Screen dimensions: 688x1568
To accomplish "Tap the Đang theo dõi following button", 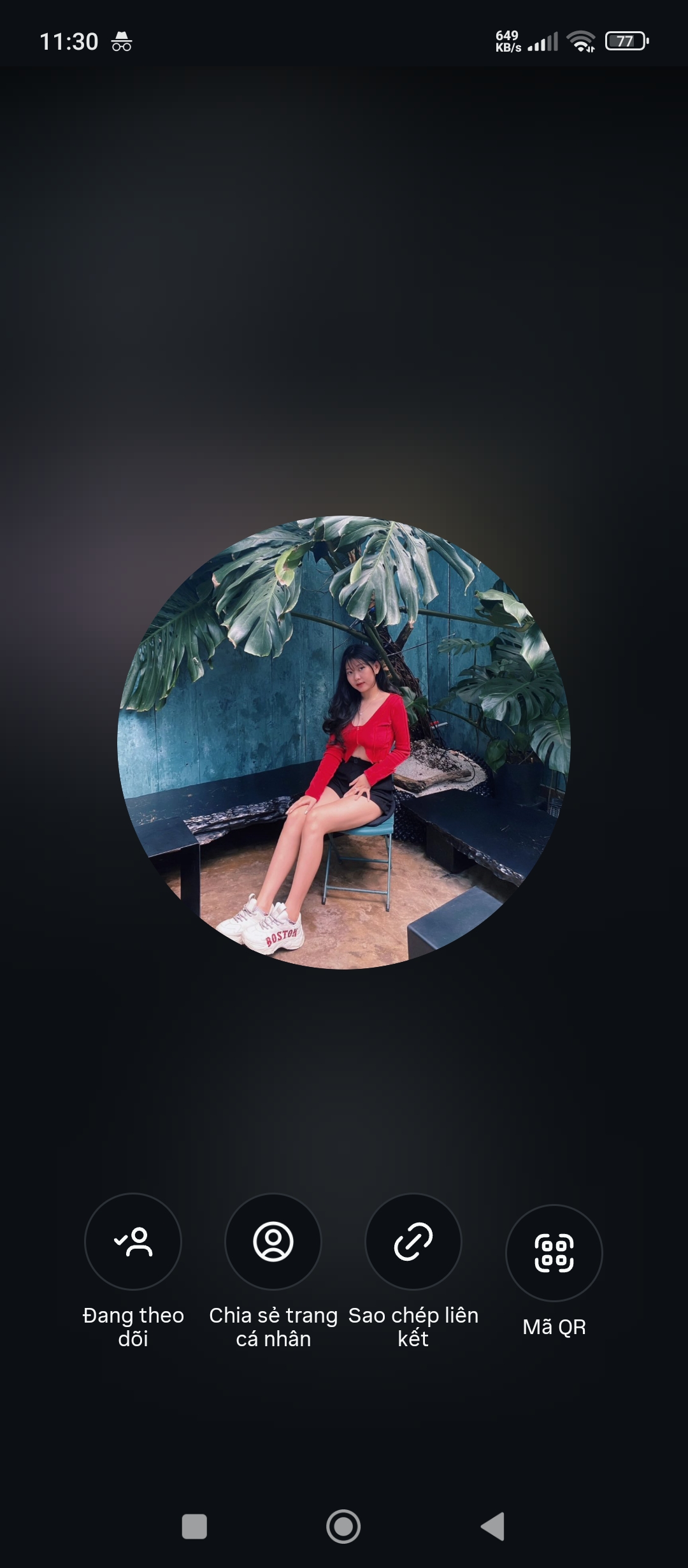I will (133, 1241).
